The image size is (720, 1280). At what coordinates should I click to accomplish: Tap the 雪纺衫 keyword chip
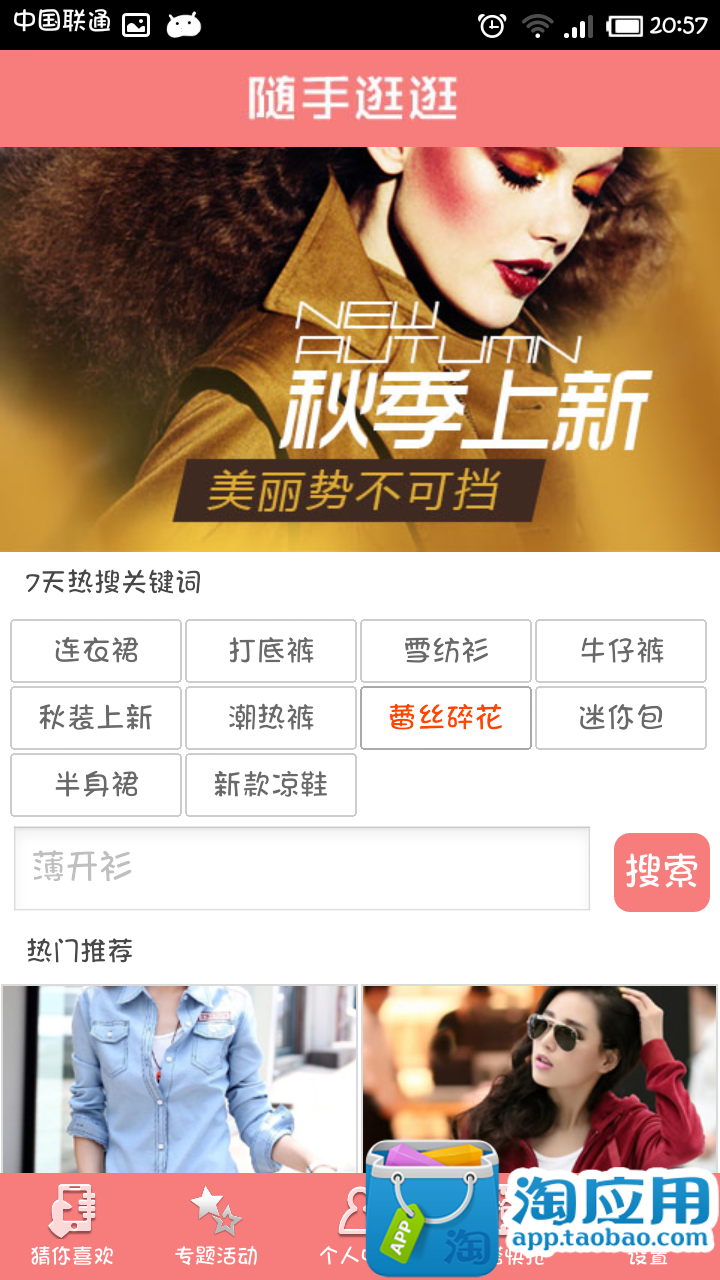[x=446, y=651]
